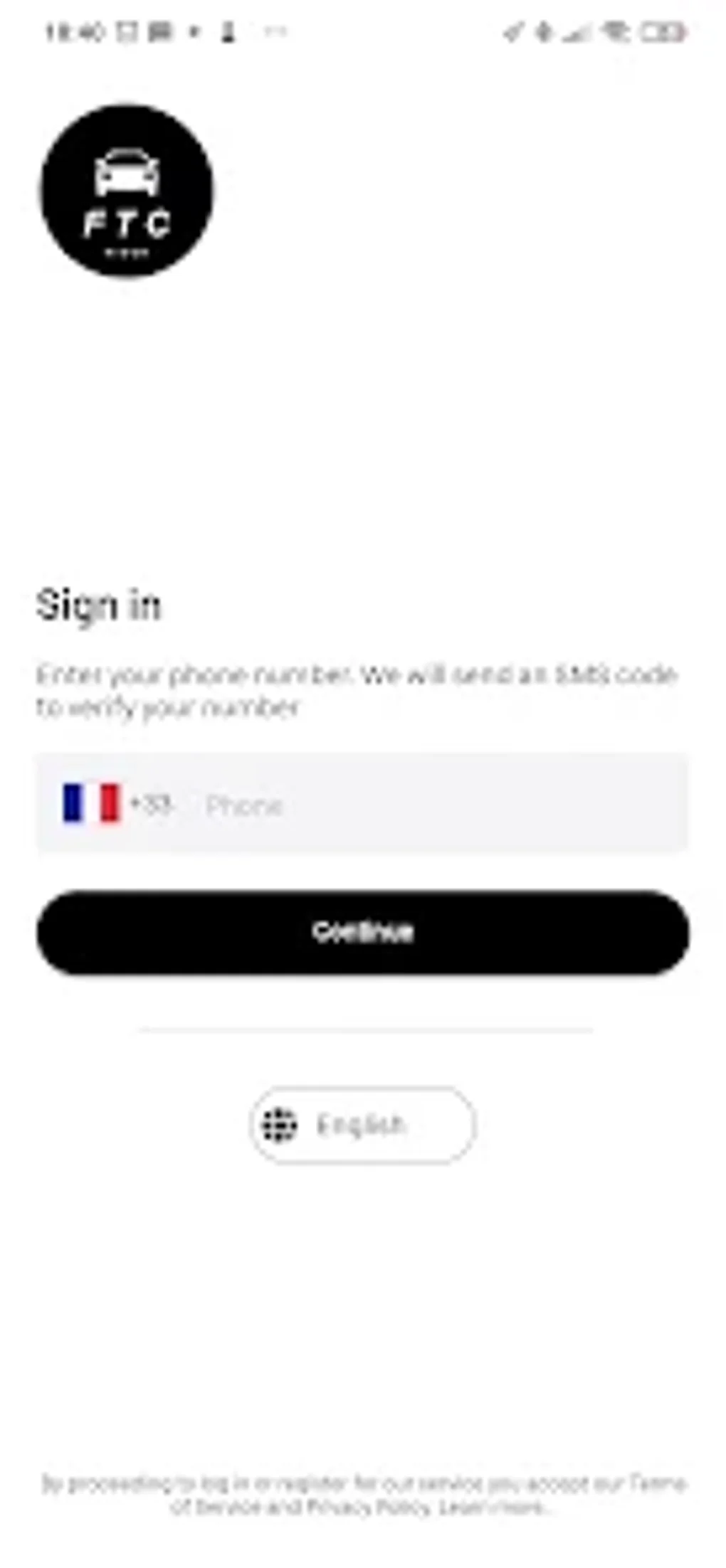This screenshot has width=726, height=1568.
Task: Open the France +33 country code picker
Action: tap(117, 804)
